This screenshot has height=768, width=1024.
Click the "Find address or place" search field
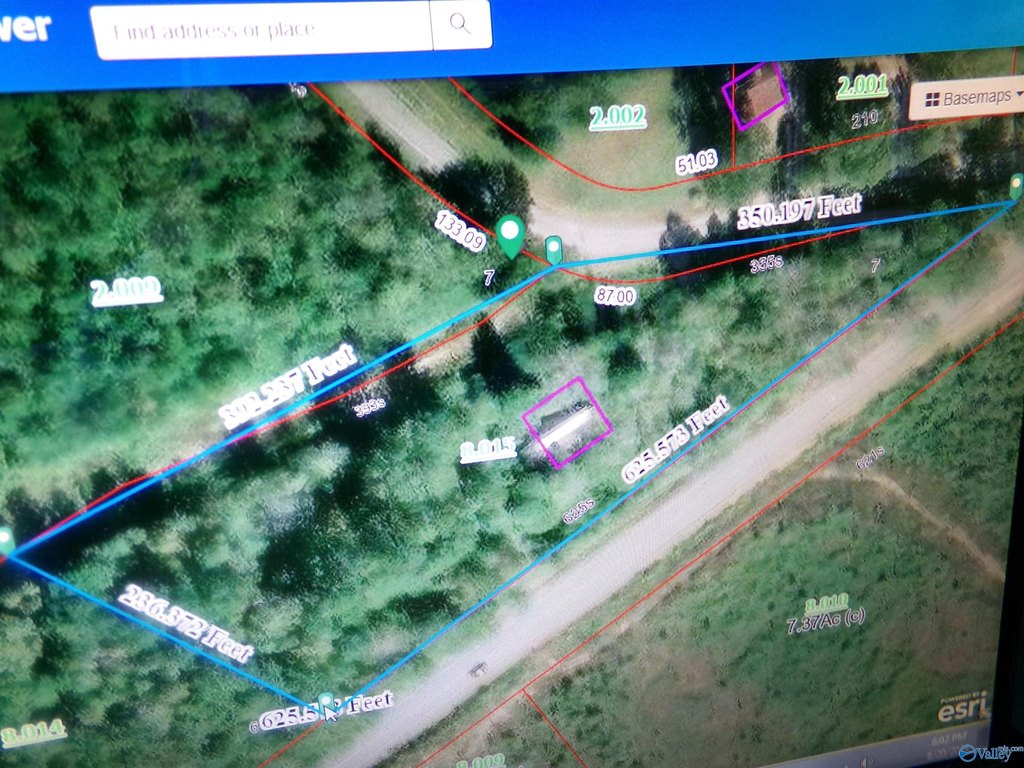[x=260, y=30]
